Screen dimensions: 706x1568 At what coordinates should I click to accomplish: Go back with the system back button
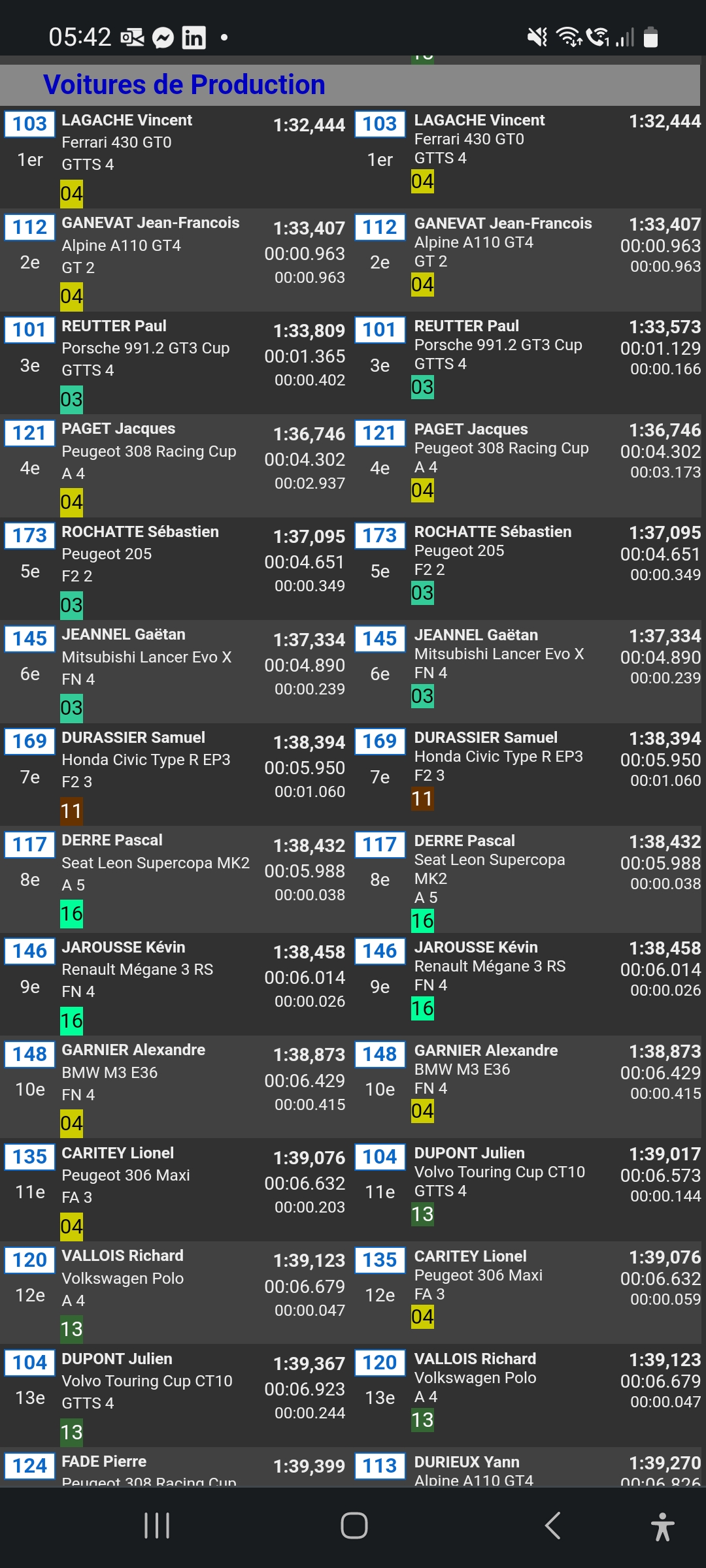[553, 1525]
